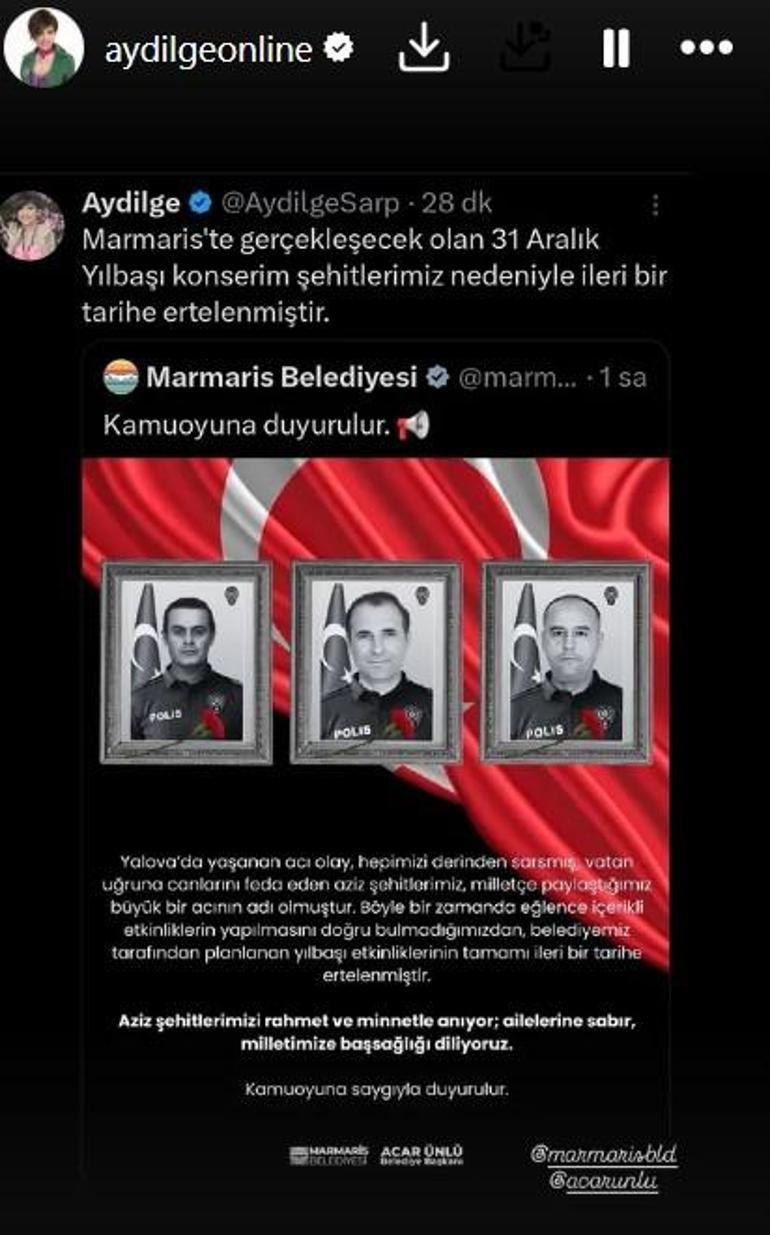Download this story
This screenshot has height=1235, width=770.
(424, 49)
